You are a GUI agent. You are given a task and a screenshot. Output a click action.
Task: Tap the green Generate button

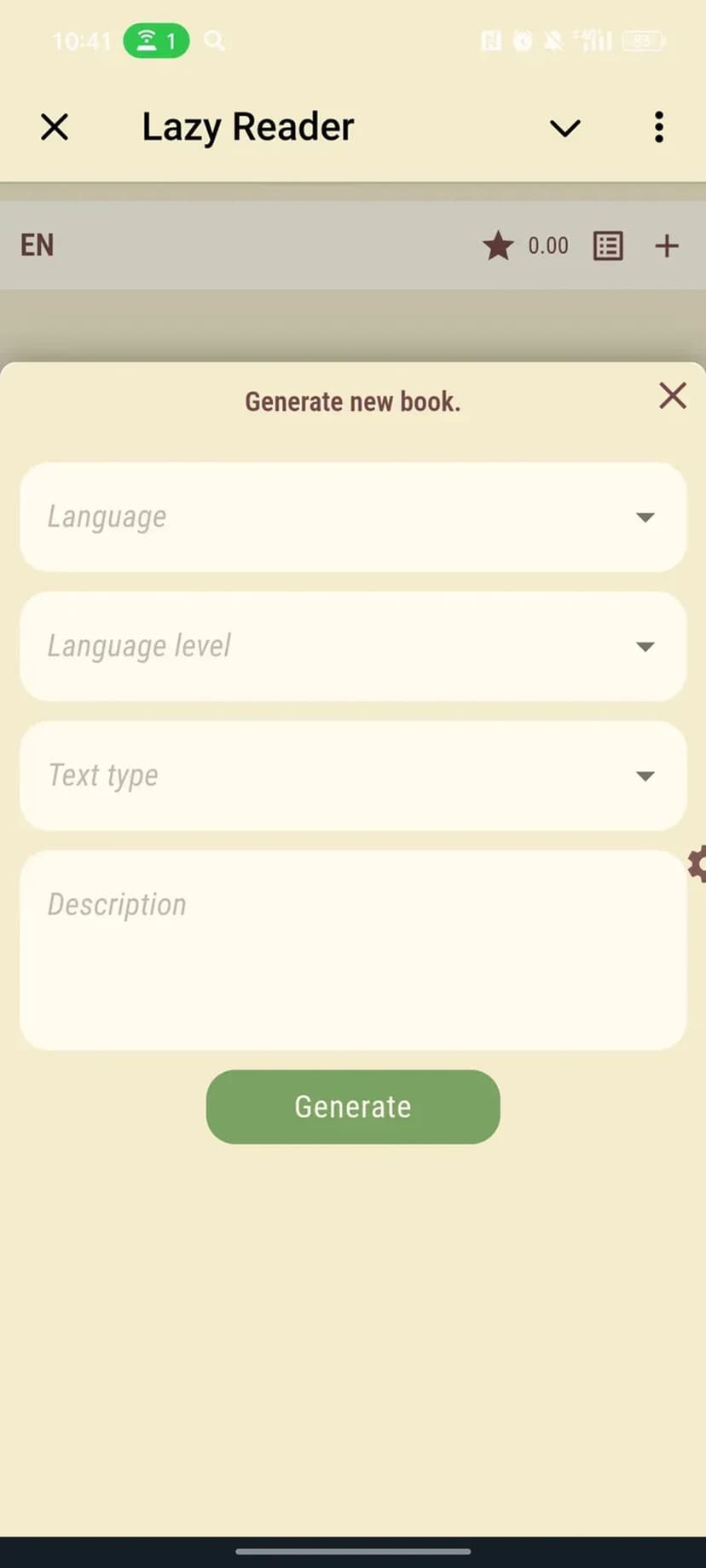[353, 1107]
